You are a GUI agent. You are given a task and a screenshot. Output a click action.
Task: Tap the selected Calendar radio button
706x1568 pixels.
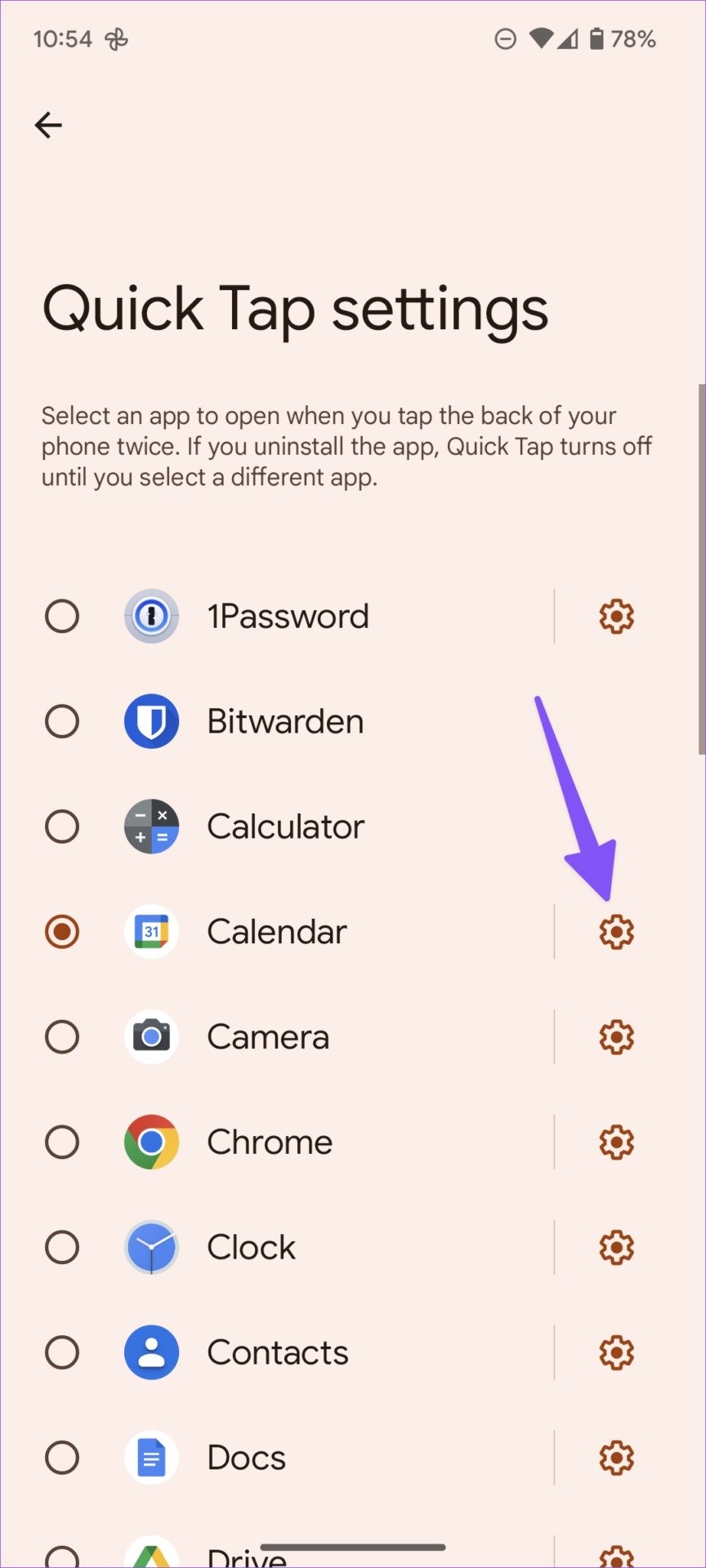point(62,932)
